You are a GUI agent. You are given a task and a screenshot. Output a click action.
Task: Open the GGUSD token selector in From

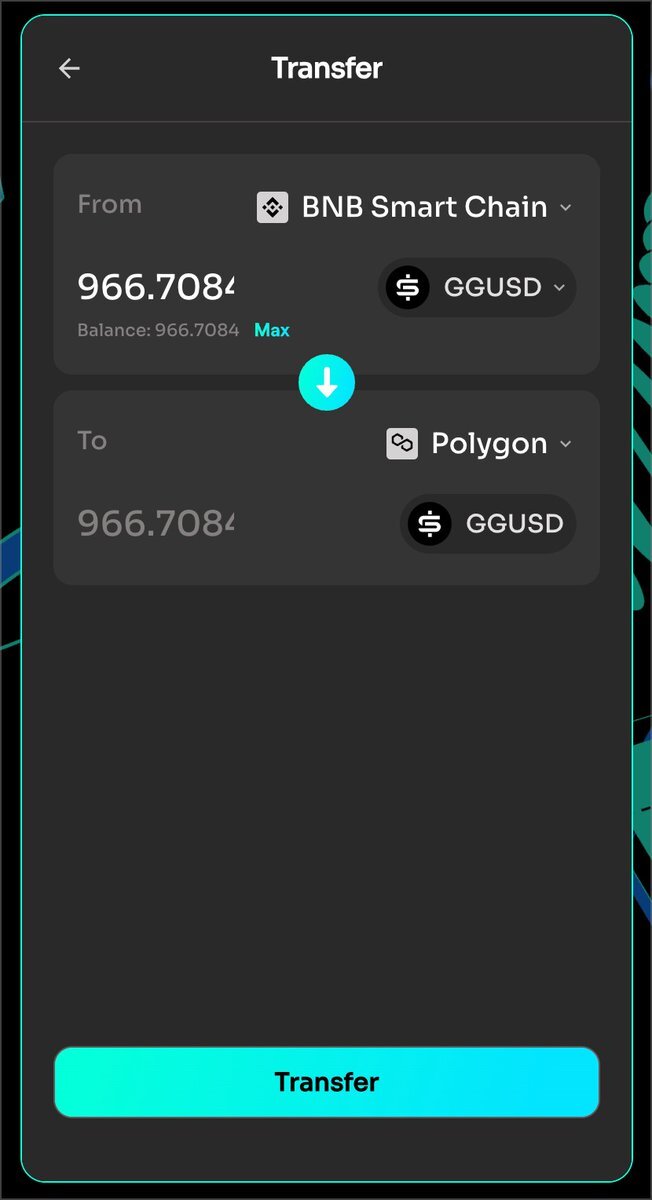pos(478,288)
